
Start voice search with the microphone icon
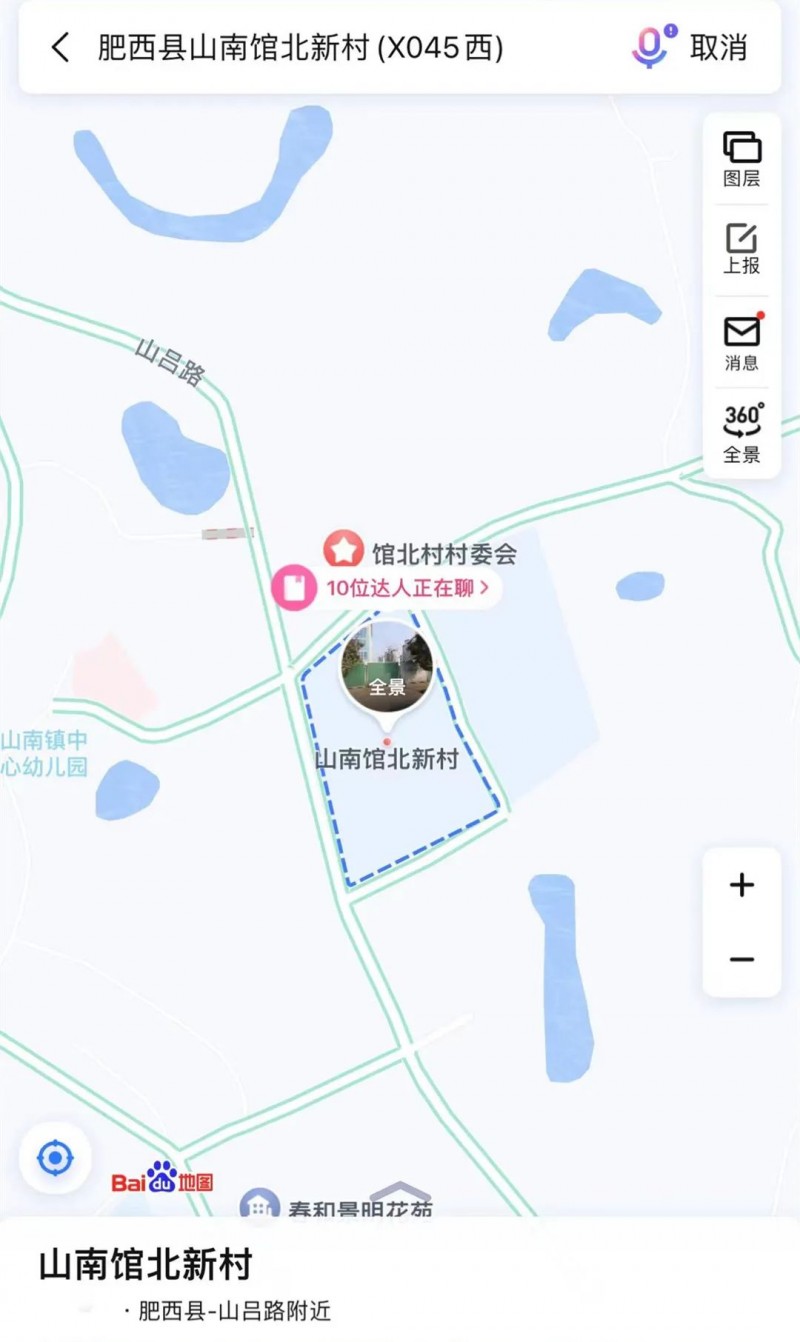[650, 46]
